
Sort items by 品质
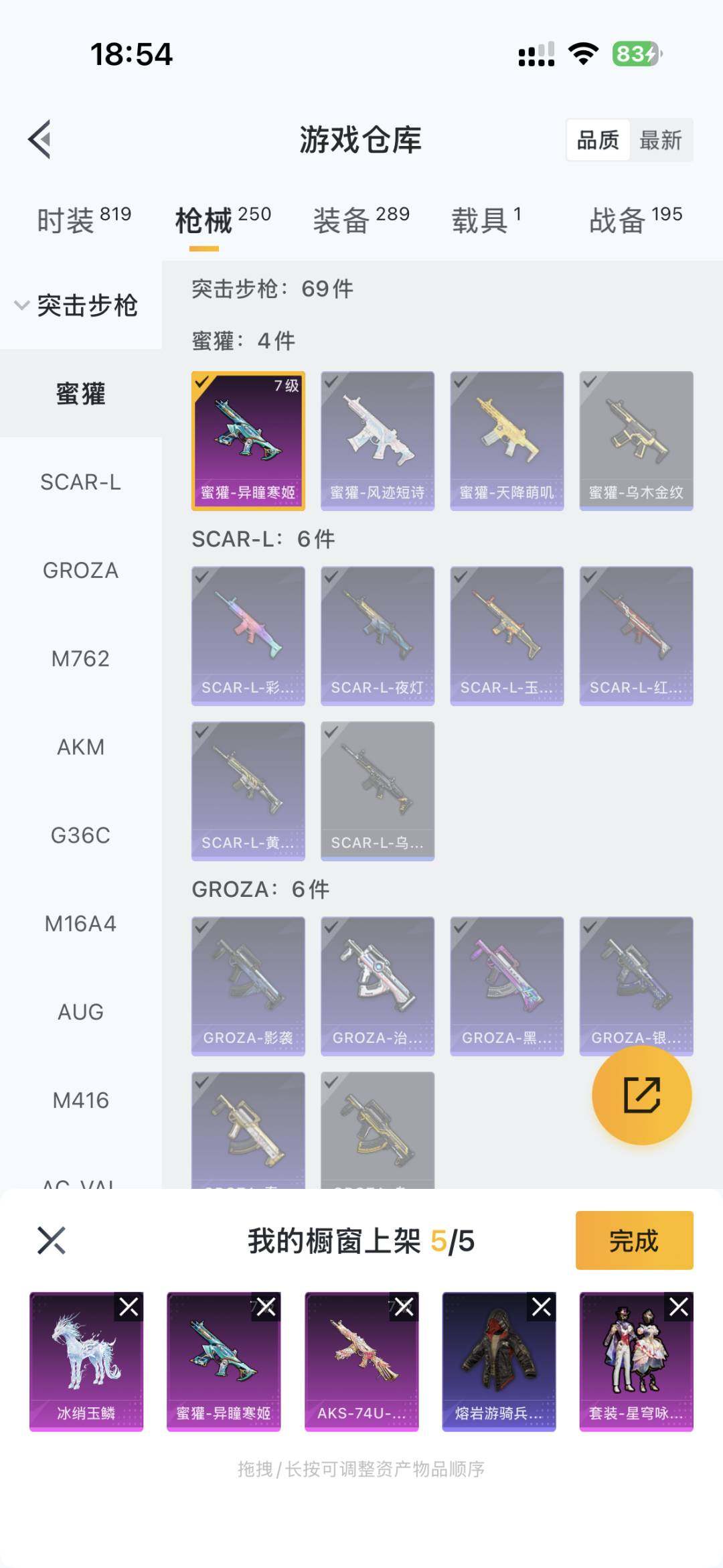[x=598, y=140]
